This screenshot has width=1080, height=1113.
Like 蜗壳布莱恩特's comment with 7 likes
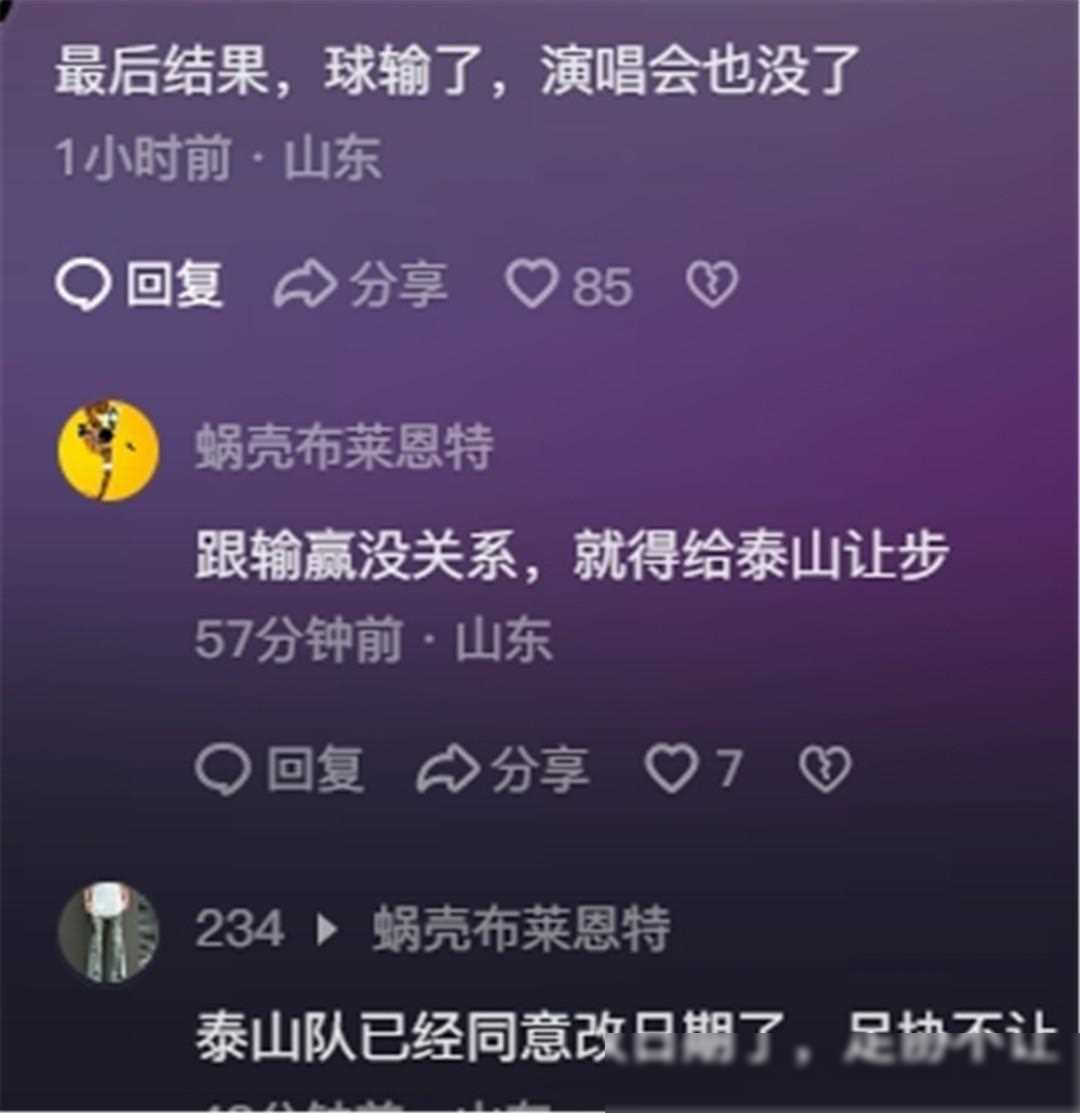coord(671,770)
